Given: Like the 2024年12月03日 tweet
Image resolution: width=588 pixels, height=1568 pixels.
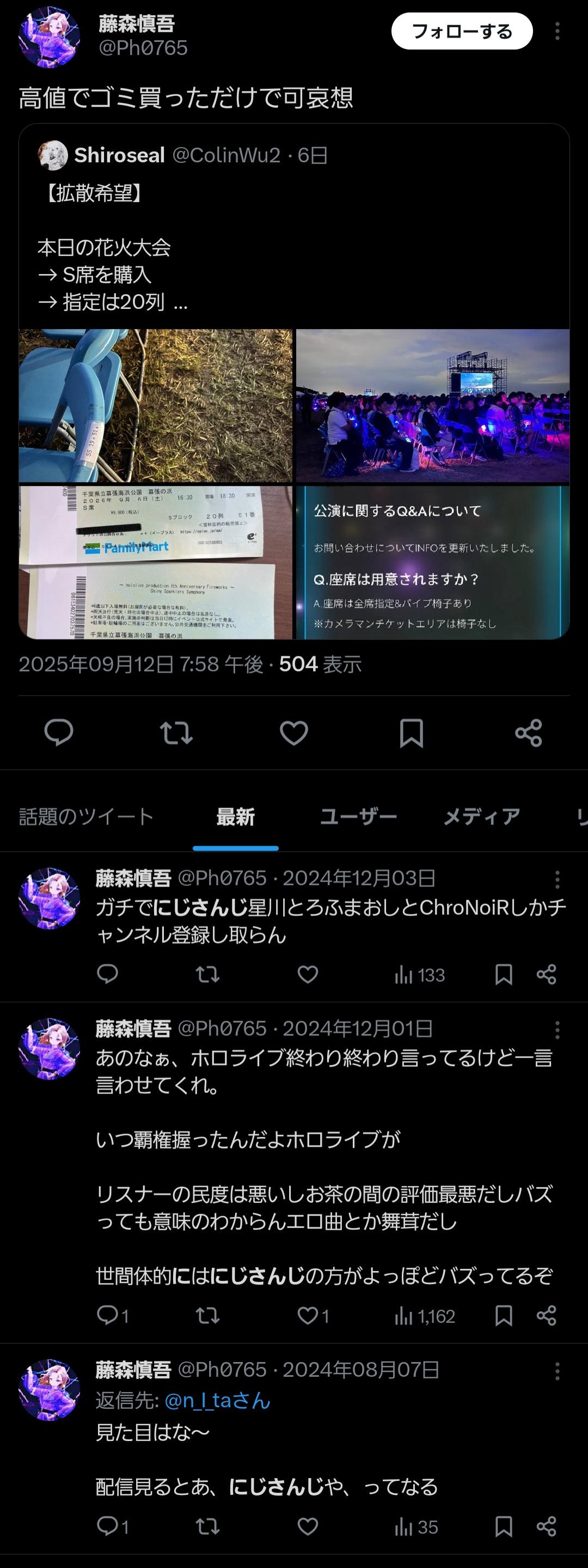Looking at the screenshot, I should click(x=308, y=975).
